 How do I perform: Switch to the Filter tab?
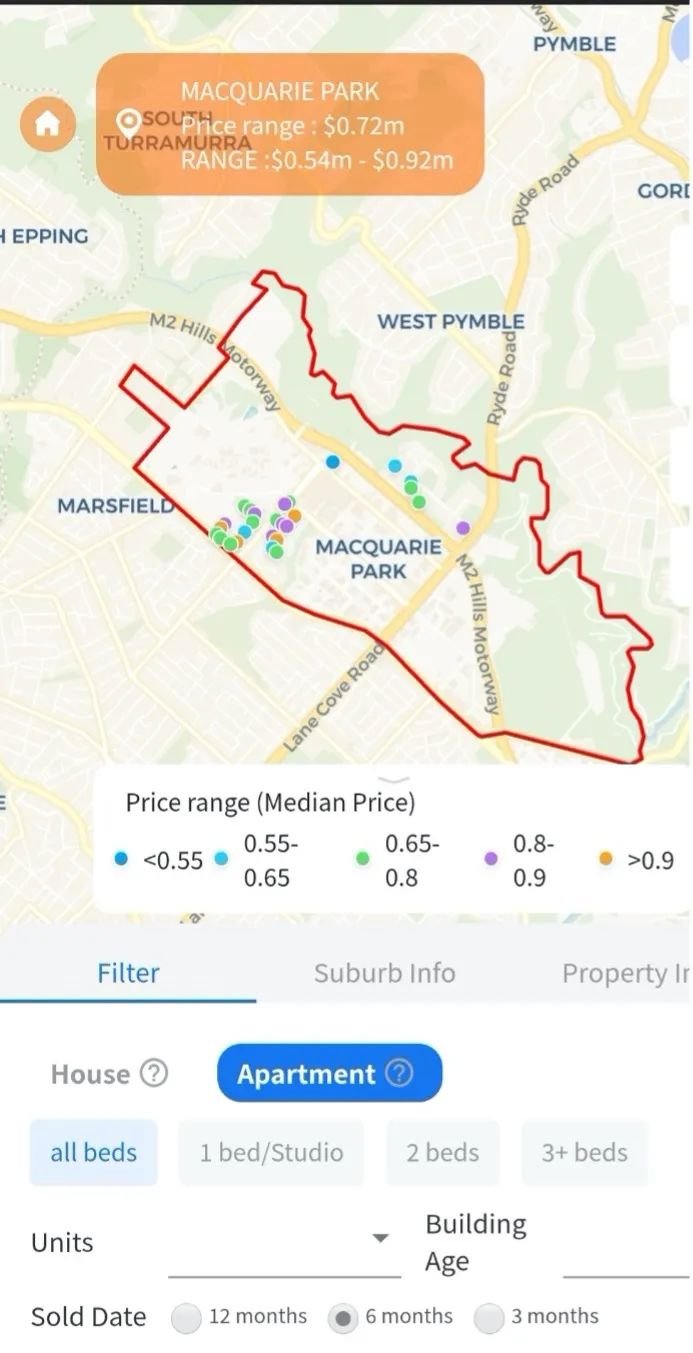click(x=128, y=973)
